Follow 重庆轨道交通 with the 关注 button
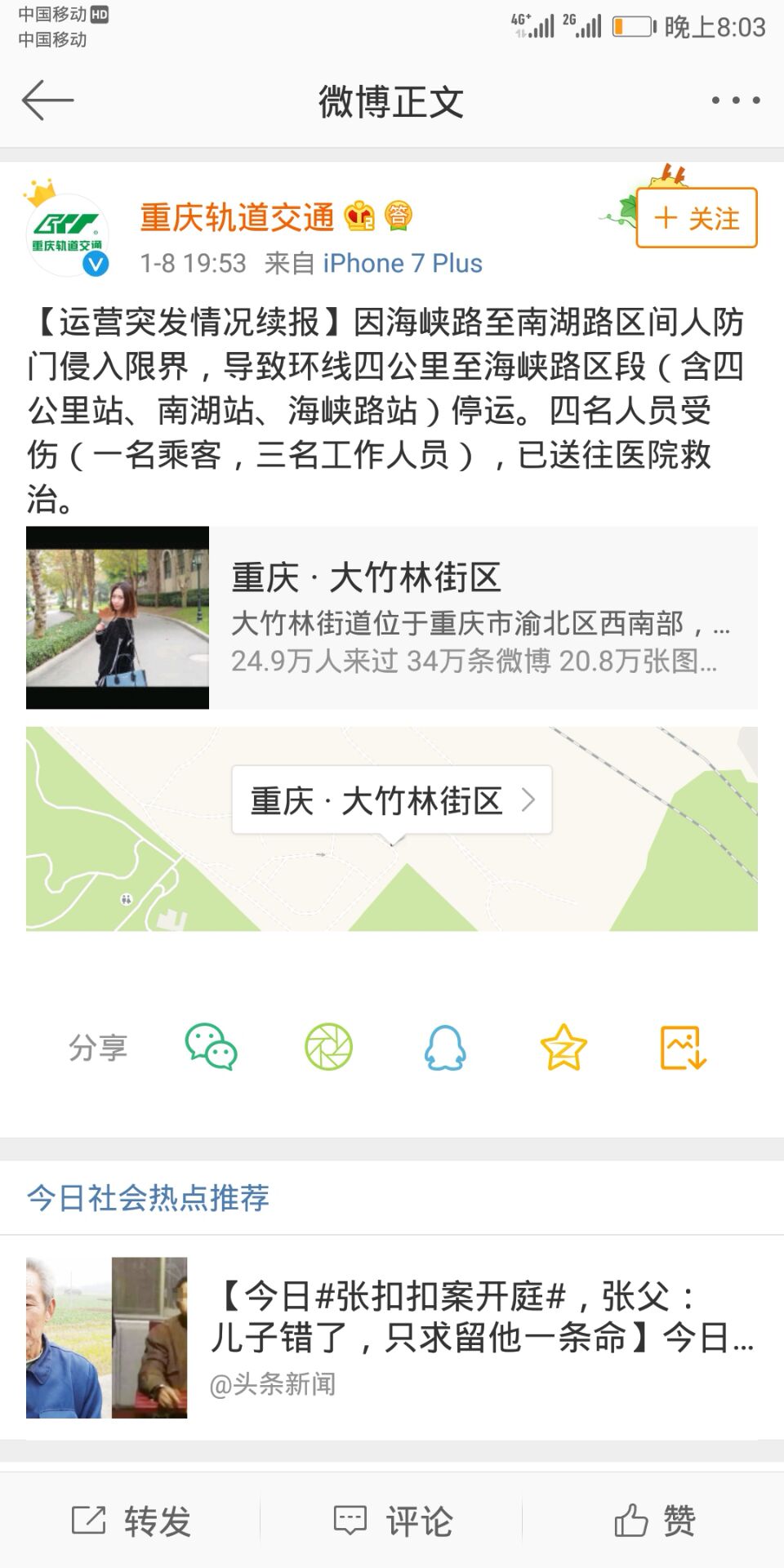This screenshot has height=1568, width=784. [x=697, y=218]
